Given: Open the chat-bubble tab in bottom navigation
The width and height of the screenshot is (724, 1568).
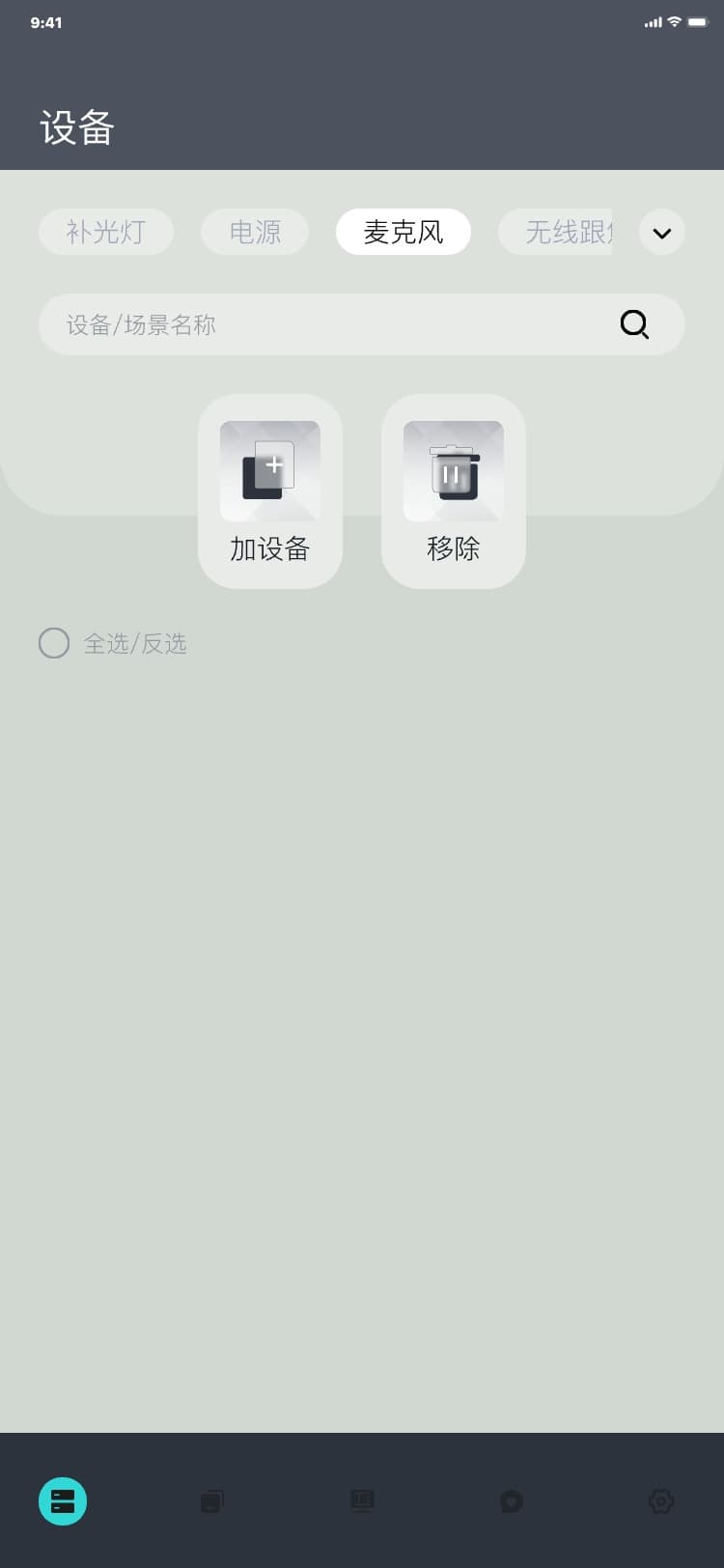Looking at the screenshot, I should click(512, 1501).
